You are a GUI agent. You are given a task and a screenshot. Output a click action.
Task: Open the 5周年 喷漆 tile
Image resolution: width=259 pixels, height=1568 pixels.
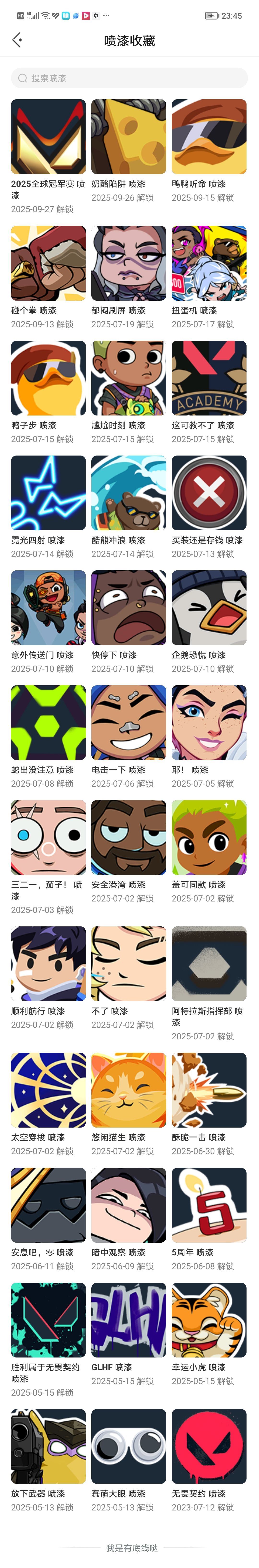click(x=209, y=1205)
